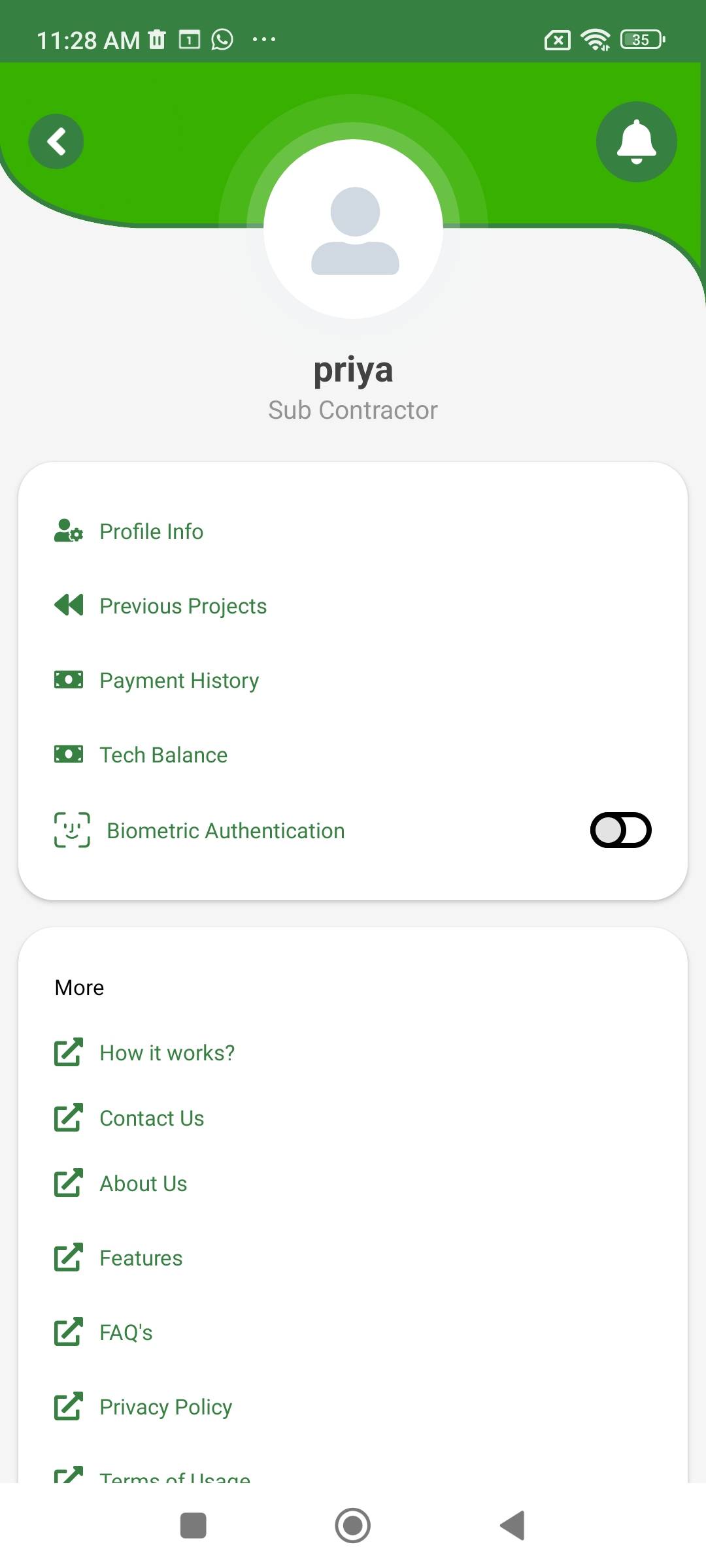The width and height of the screenshot is (706, 1568).
Task: Open Profile Info
Action: coord(353,532)
